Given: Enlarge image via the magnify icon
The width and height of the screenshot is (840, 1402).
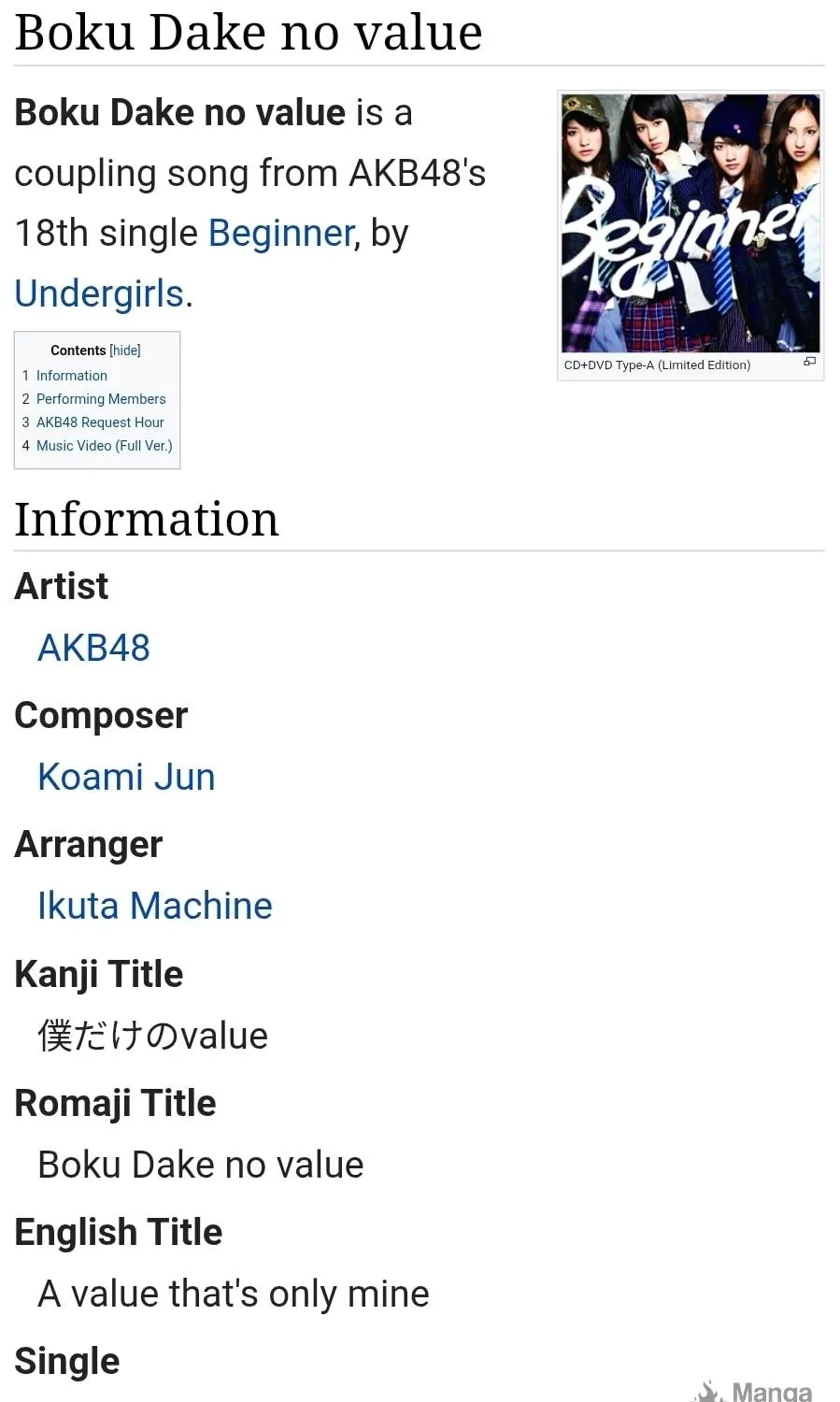Looking at the screenshot, I should pyautogui.click(x=810, y=362).
